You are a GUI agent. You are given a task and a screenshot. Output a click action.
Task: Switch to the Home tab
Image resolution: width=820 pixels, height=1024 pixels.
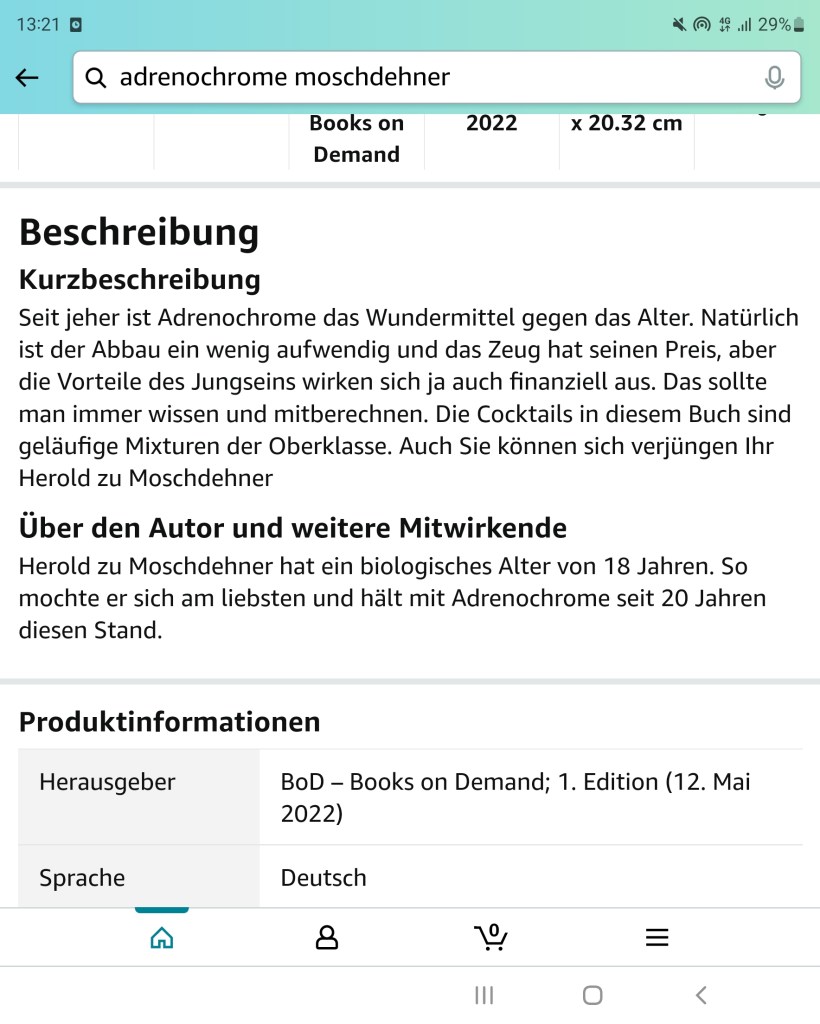pos(161,937)
